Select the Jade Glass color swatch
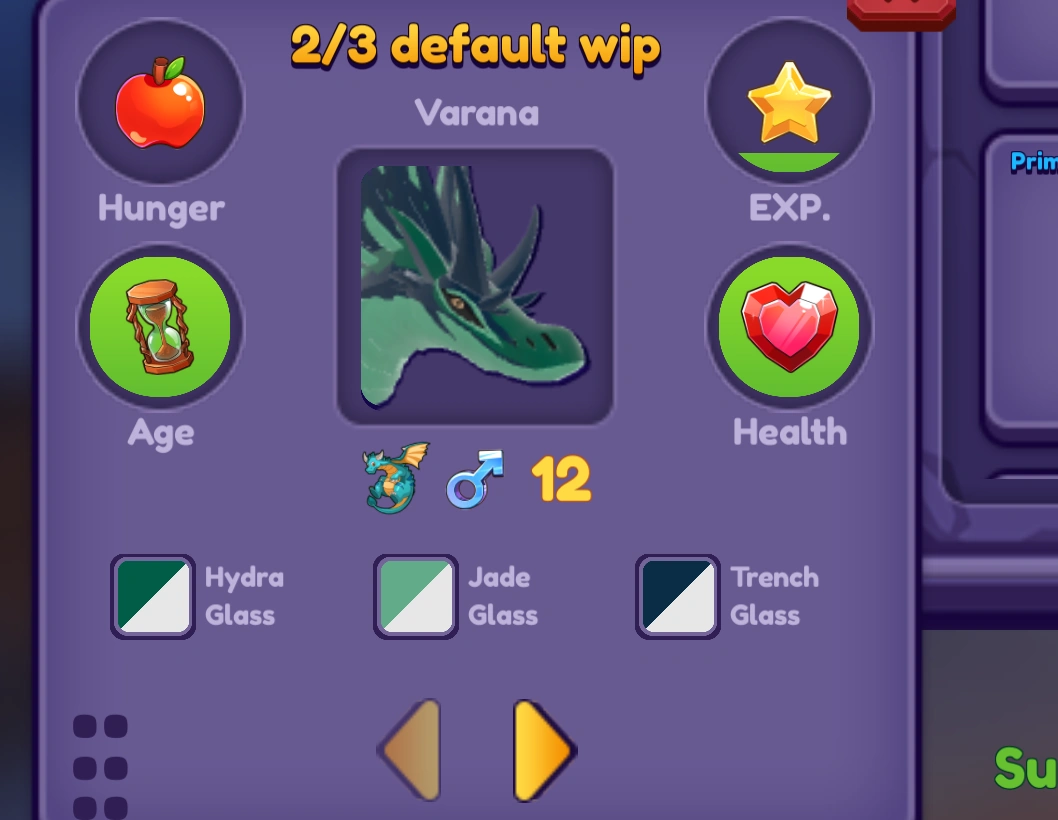Screen dimensions: 1058x820 pyautogui.click(x=416, y=597)
